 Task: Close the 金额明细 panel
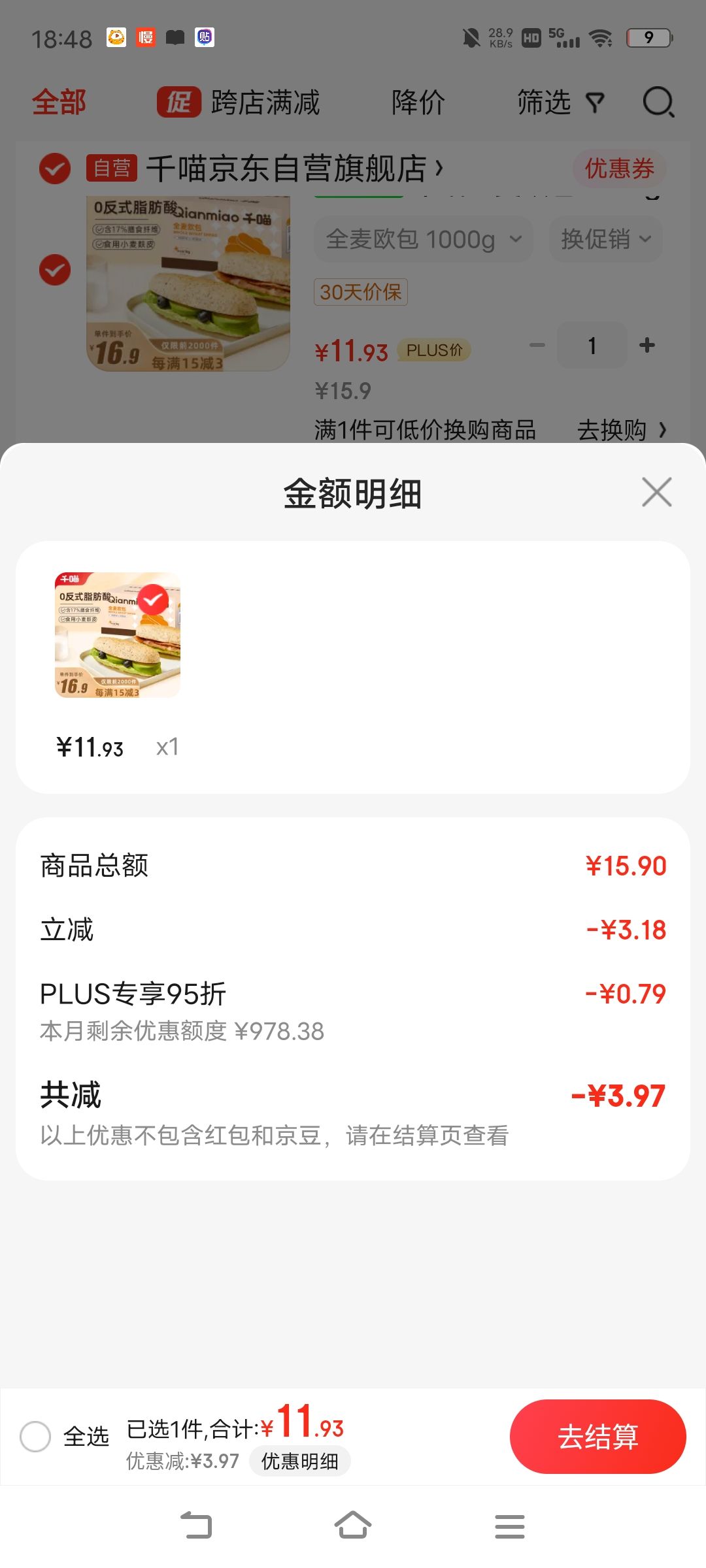coord(656,492)
